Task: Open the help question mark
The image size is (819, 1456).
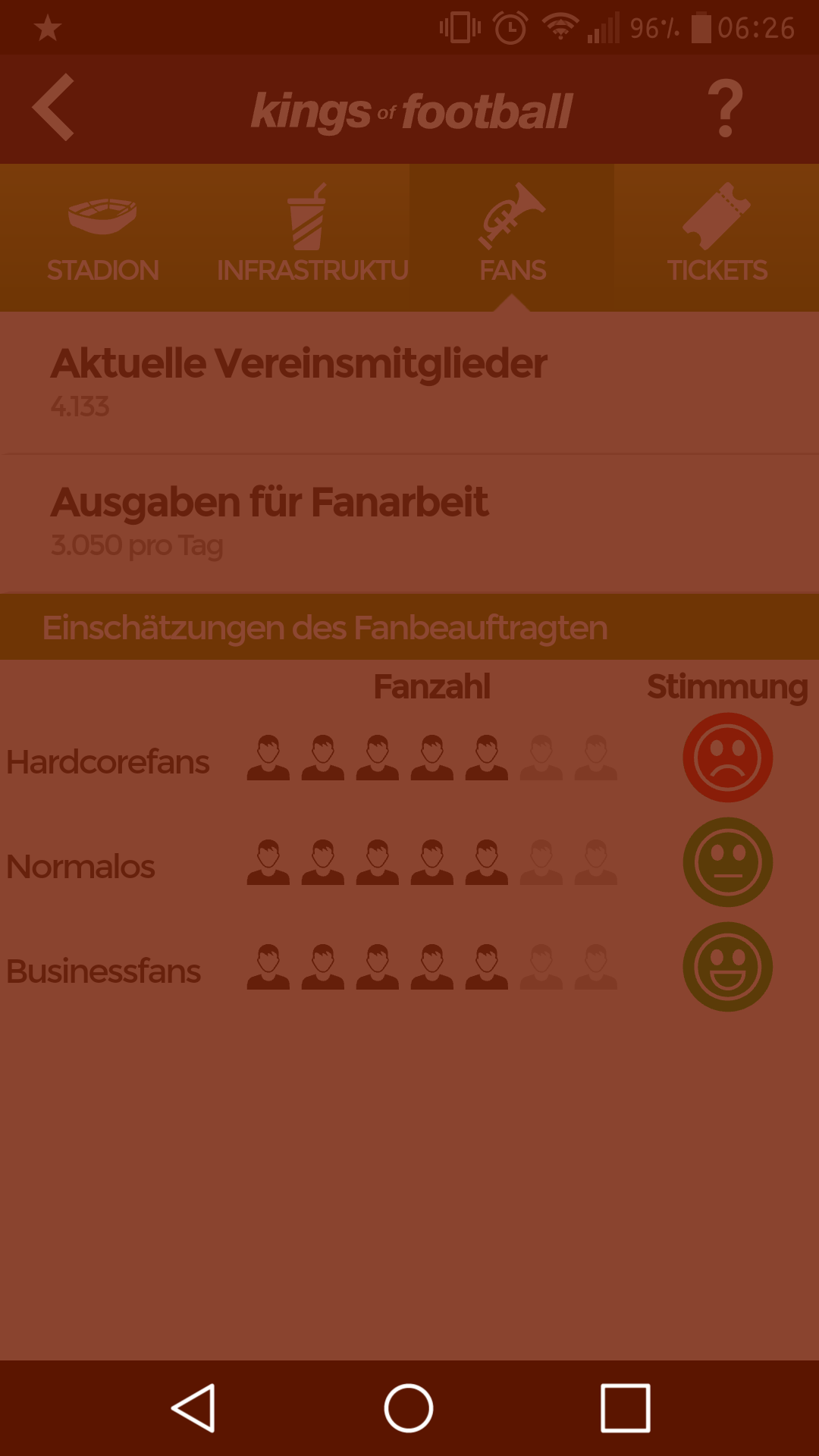Action: (725, 109)
